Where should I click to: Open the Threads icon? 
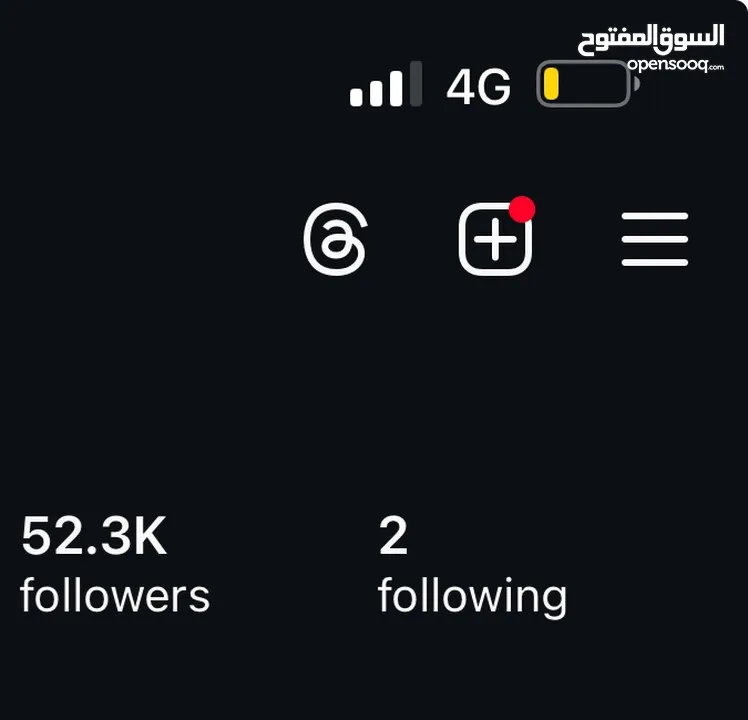tap(335, 240)
